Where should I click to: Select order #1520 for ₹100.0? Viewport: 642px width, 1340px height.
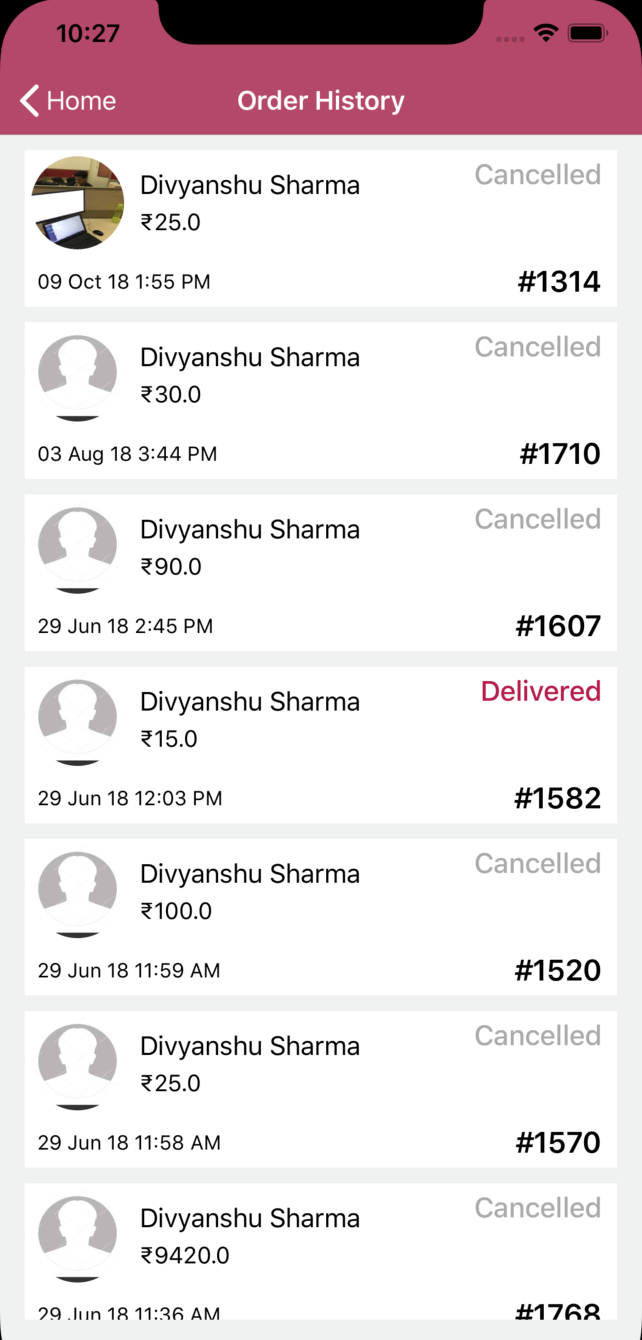click(x=321, y=917)
